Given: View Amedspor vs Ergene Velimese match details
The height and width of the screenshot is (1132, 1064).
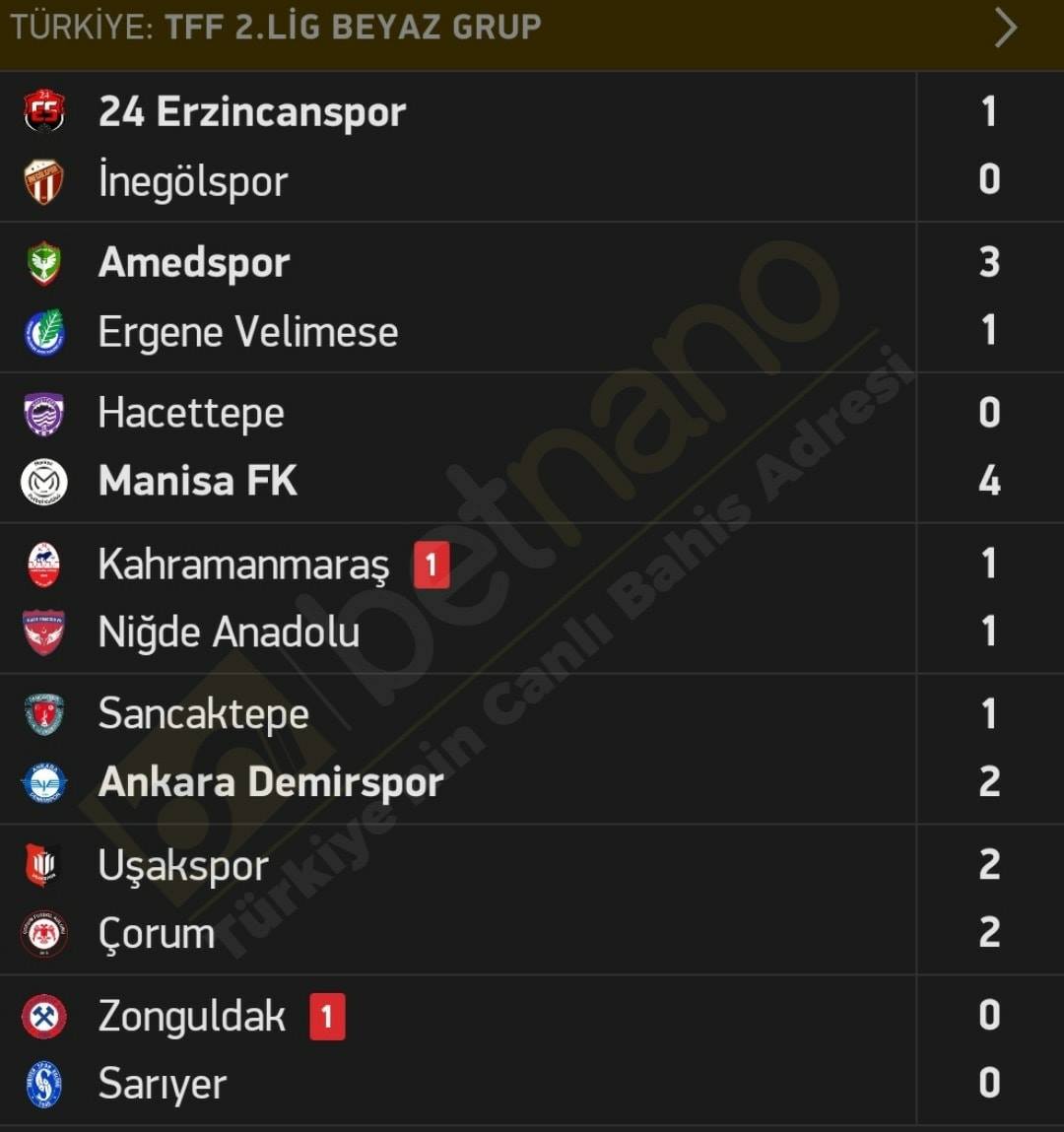Looking at the screenshot, I should point(458,297).
